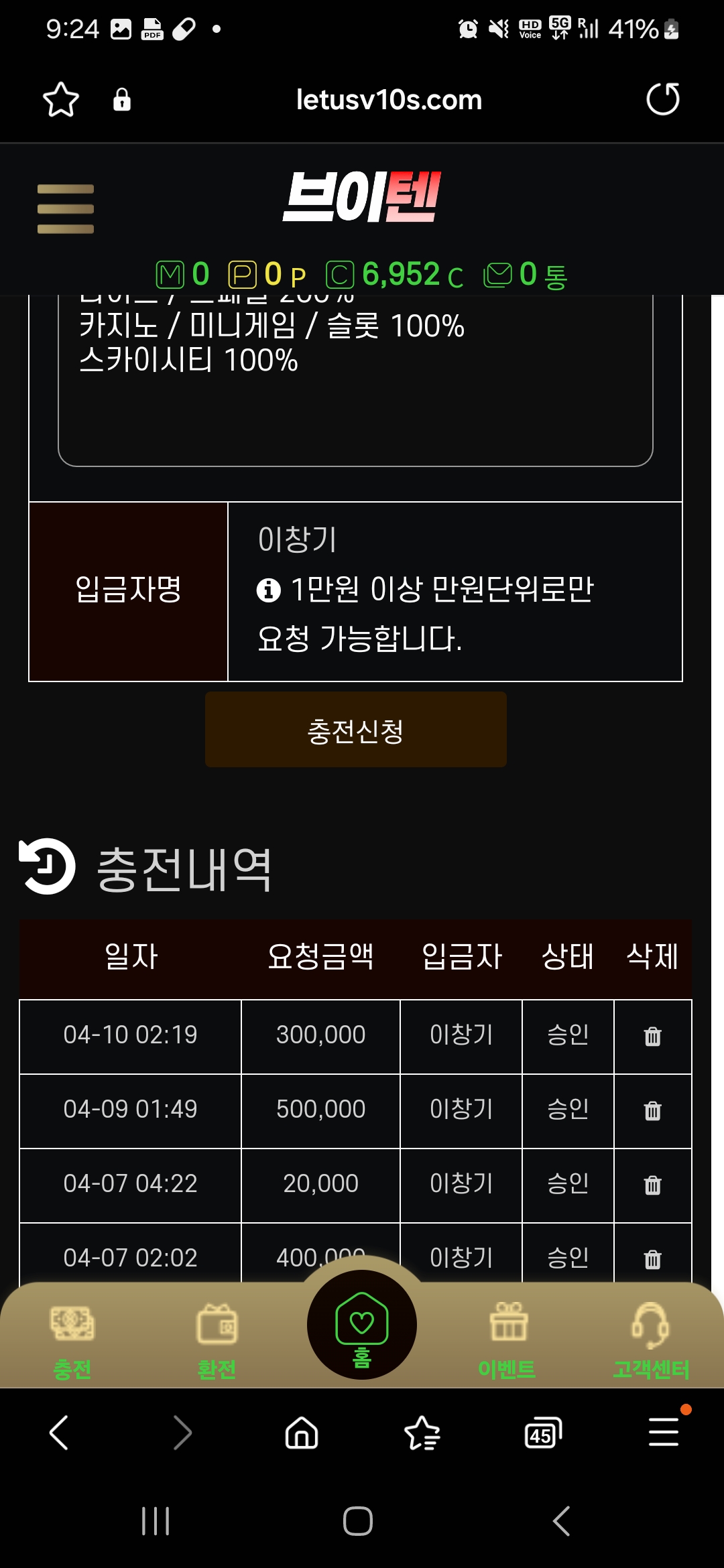This screenshot has height=1568, width=724.
Task: View the 45 open browser tabs
Action: click(x=542, y=1433)
